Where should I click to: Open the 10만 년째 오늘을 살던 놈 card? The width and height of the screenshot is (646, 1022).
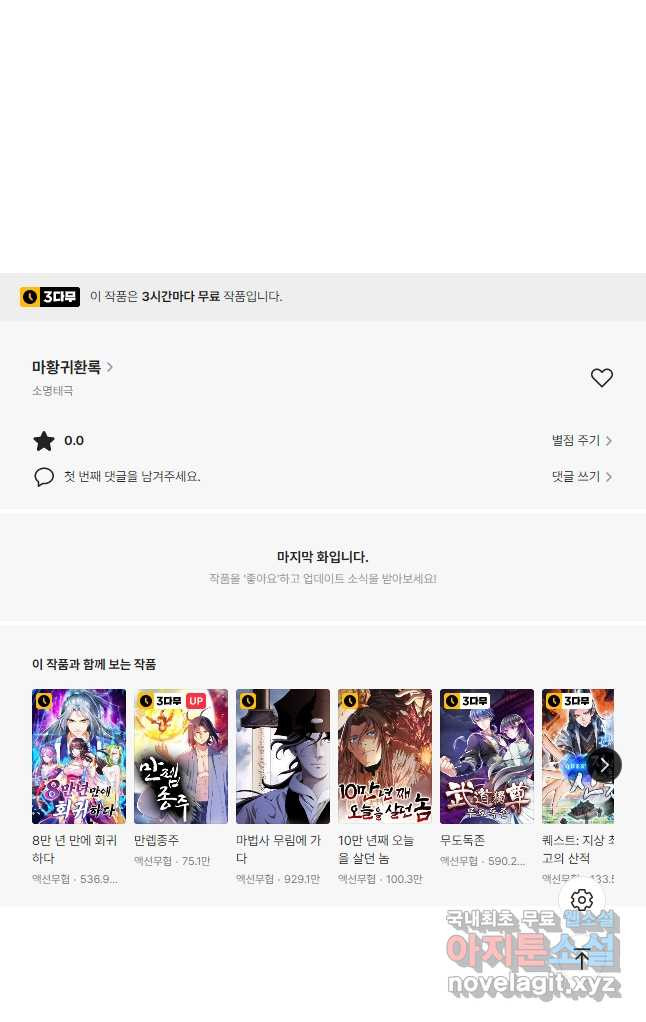385,756
